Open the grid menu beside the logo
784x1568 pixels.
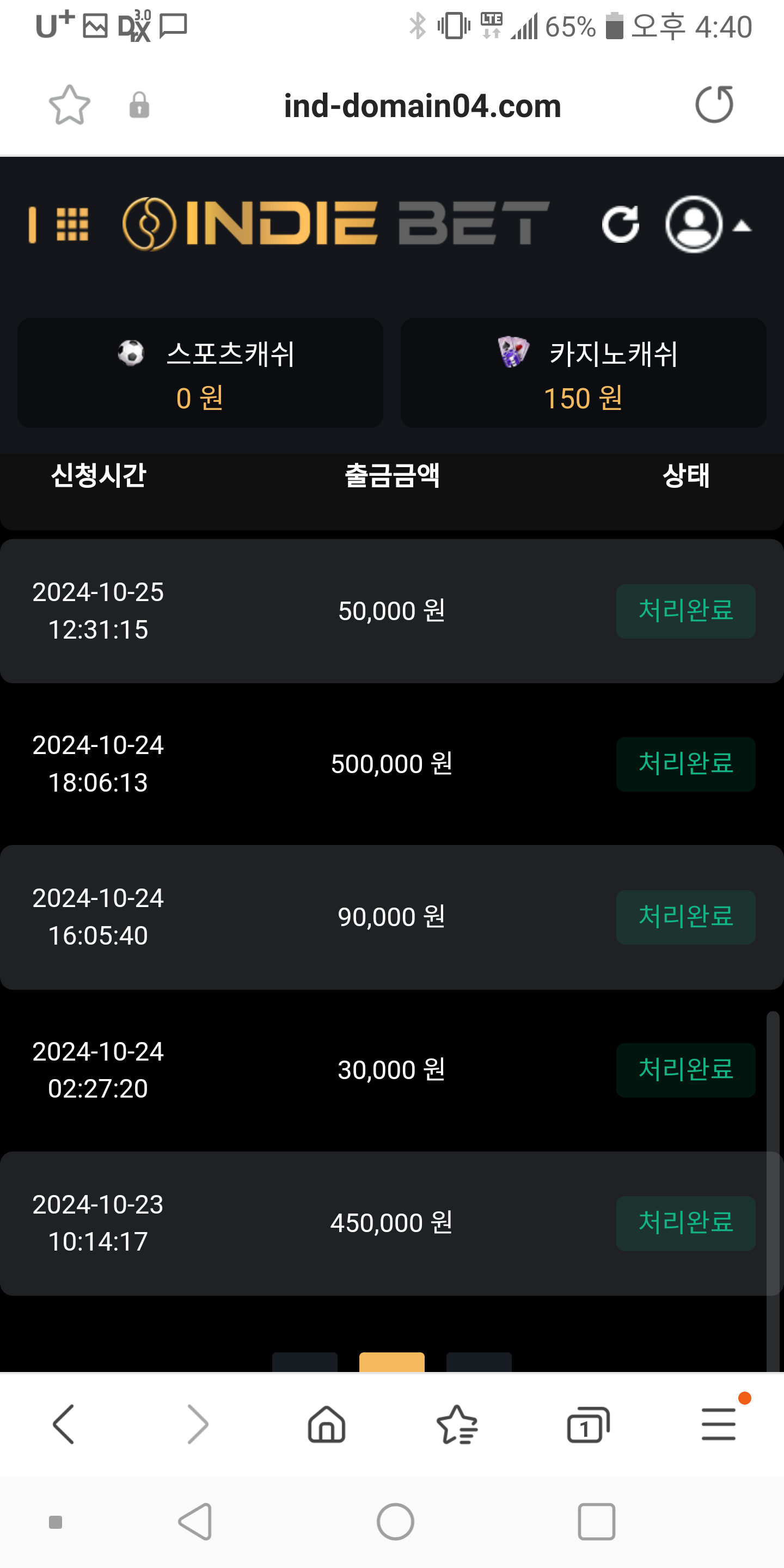[72, 225]
